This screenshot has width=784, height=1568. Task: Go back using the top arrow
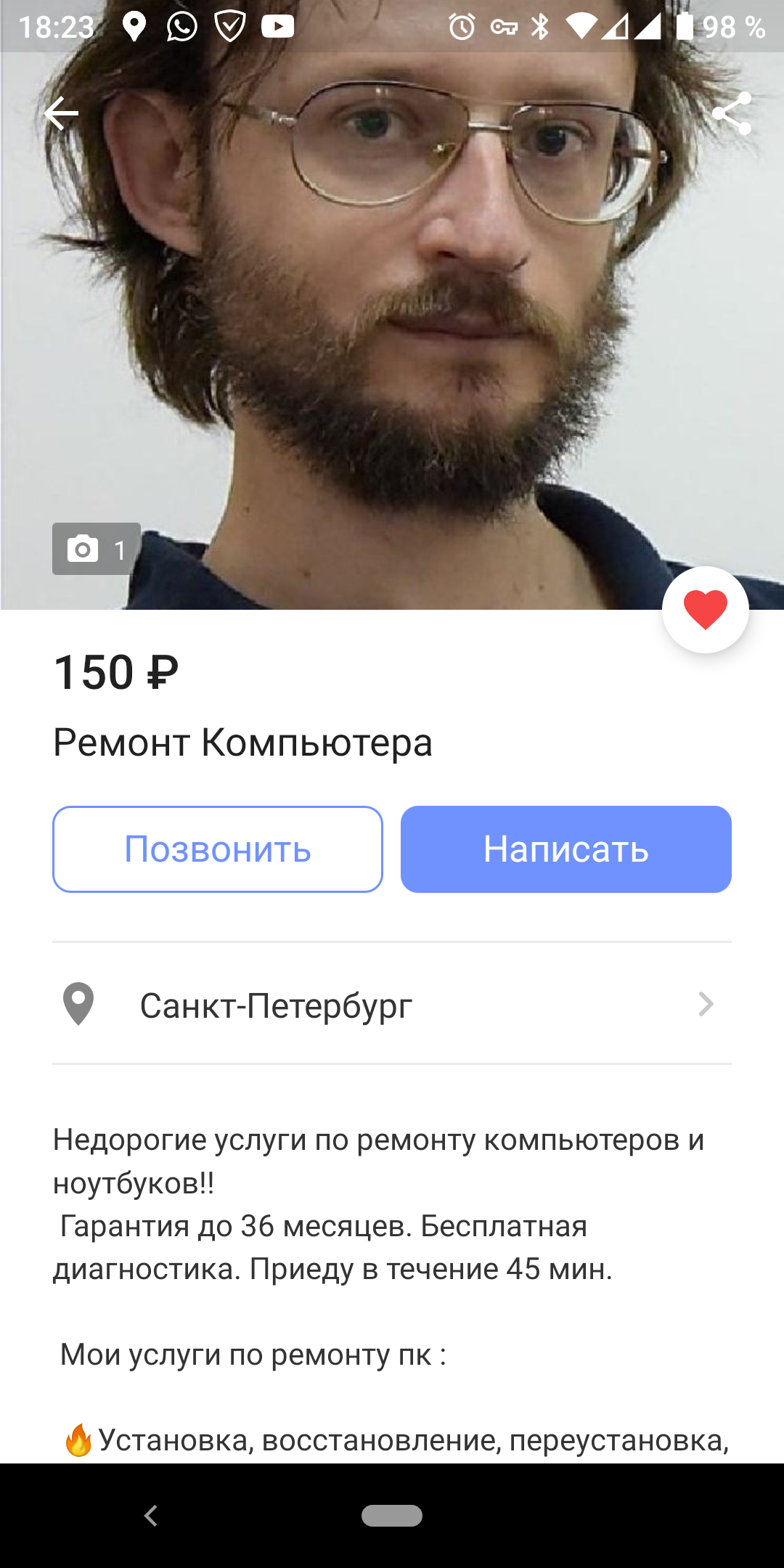(61, 113)
